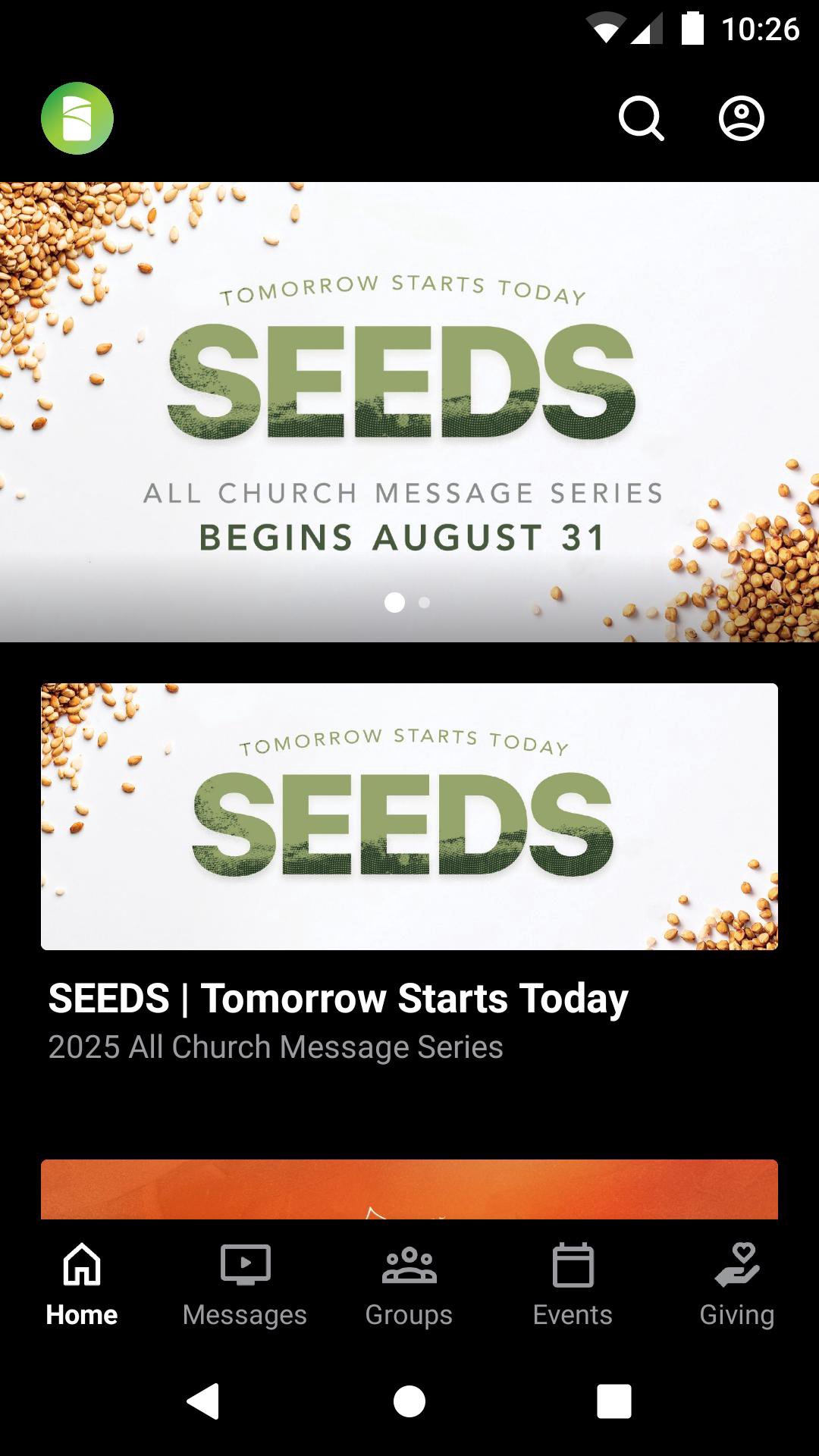This screenshot has width=819, height=1456.
Task: Select the Home tab
Action: tap(82, 1283)
